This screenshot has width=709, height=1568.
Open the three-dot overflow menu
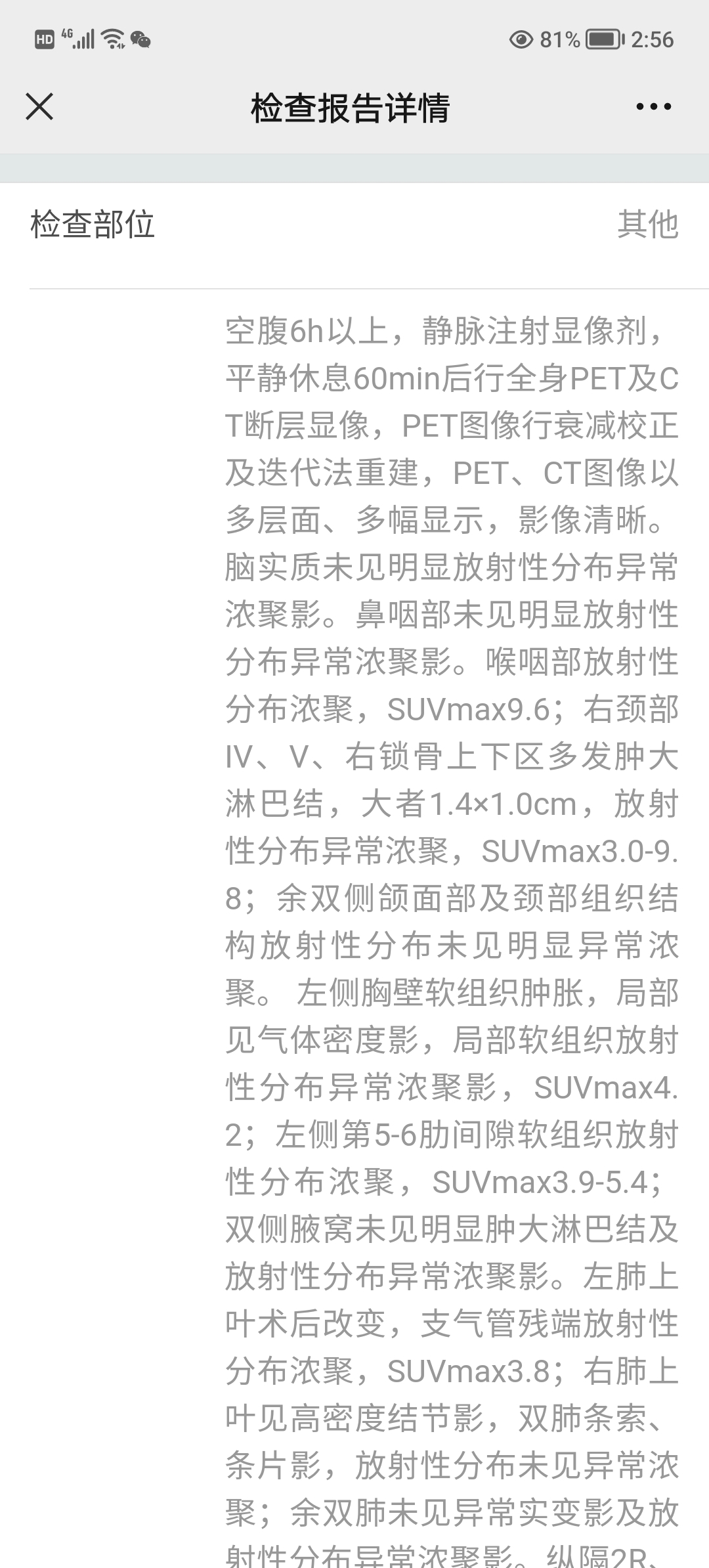click(x=653, y=106)
